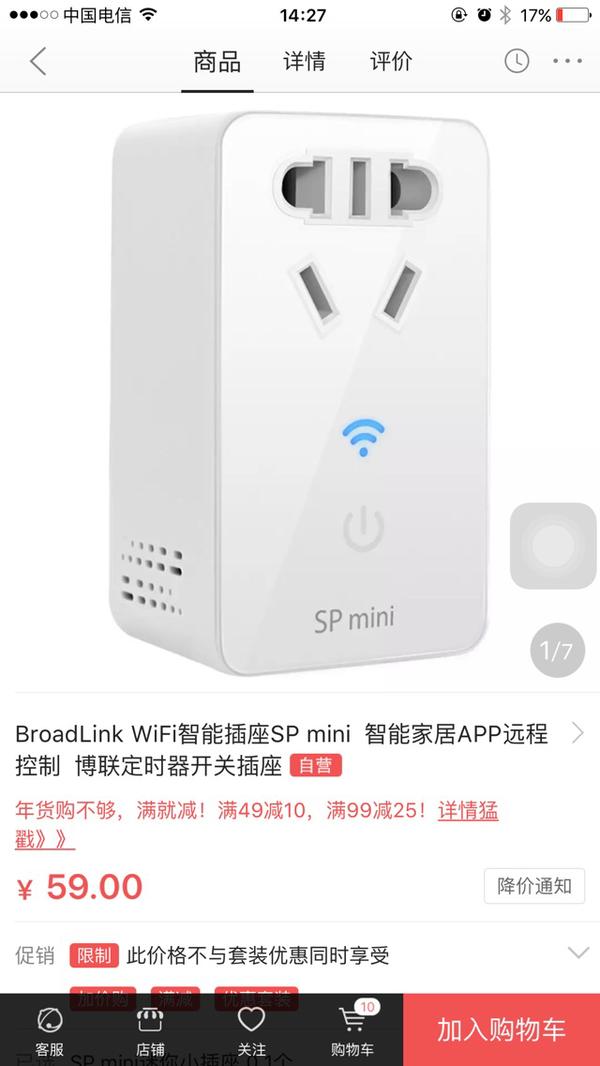Open browsing history clock icon

pyautogui.click(x=516, y=61)
